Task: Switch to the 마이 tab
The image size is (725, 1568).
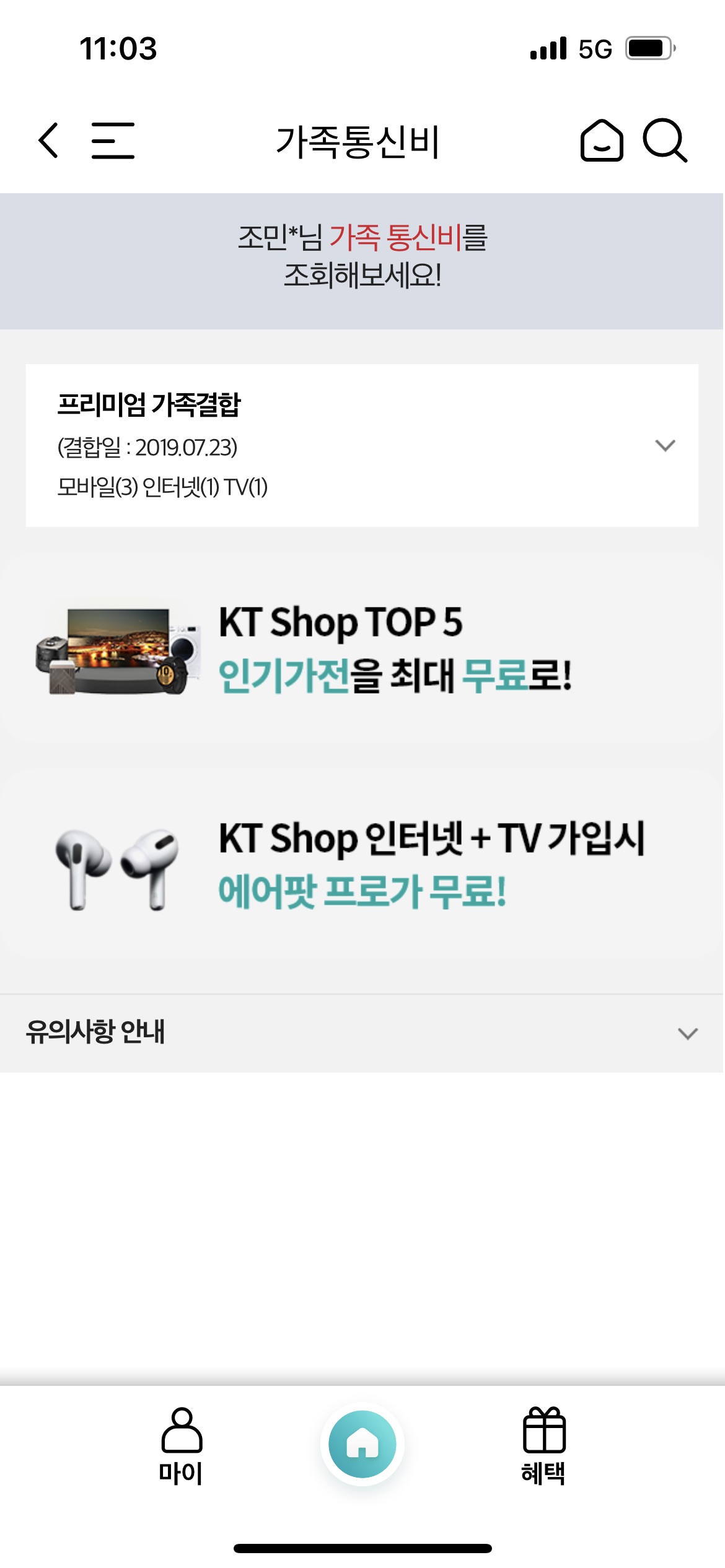Action: [181, 1445]
